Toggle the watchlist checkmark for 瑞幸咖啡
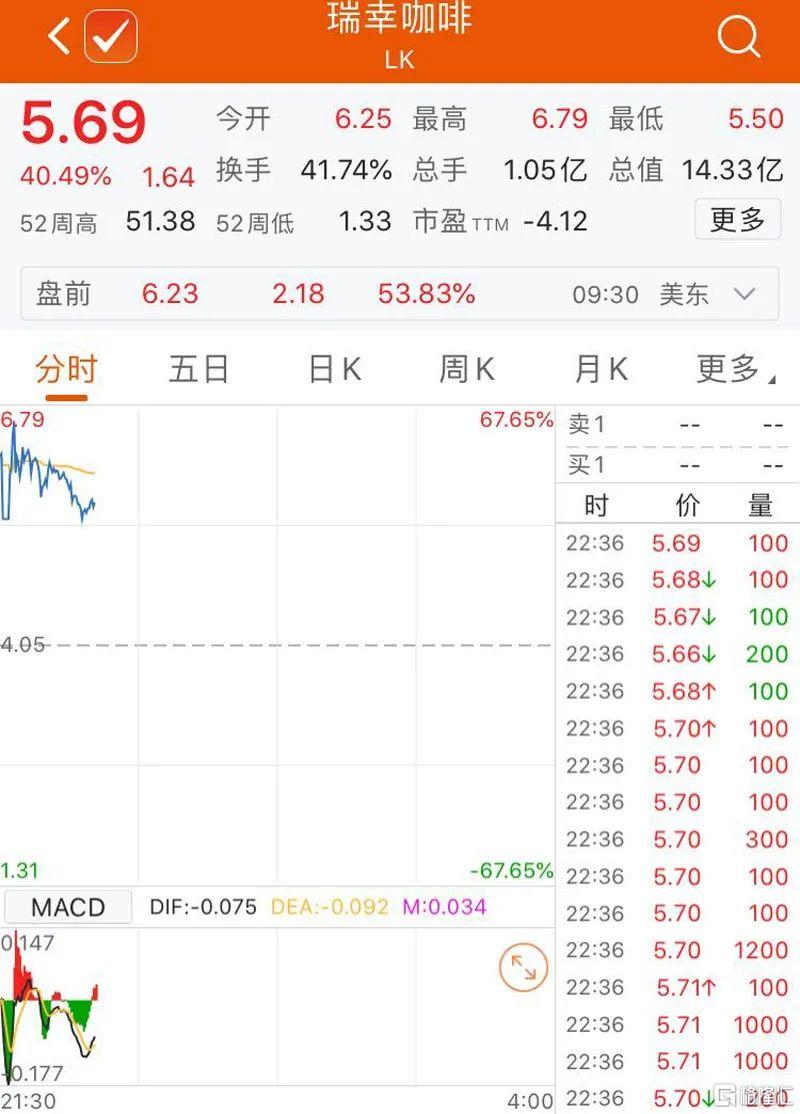Screen dimensions: 800x1114 pyautogui.click(x=111, y=38)
